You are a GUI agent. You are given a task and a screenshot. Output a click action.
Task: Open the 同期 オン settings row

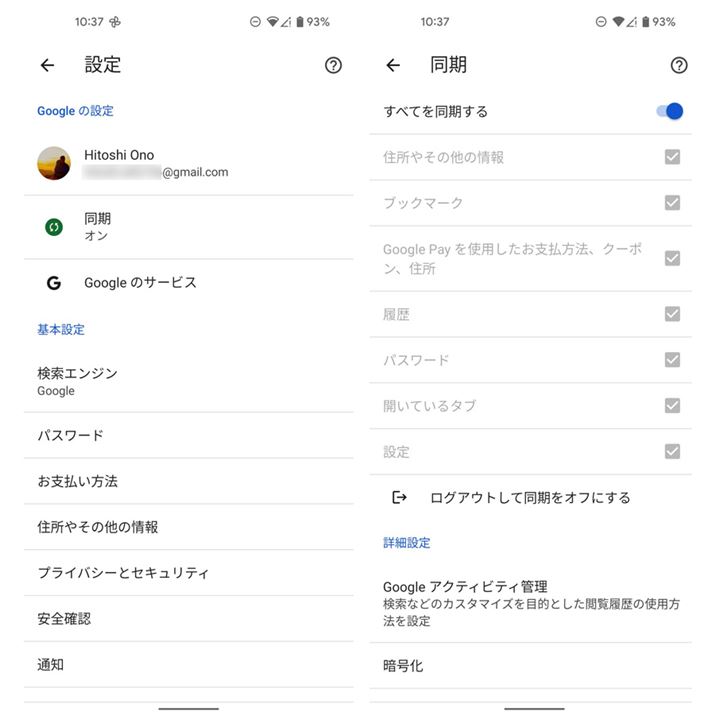click(x=188, y=227)
